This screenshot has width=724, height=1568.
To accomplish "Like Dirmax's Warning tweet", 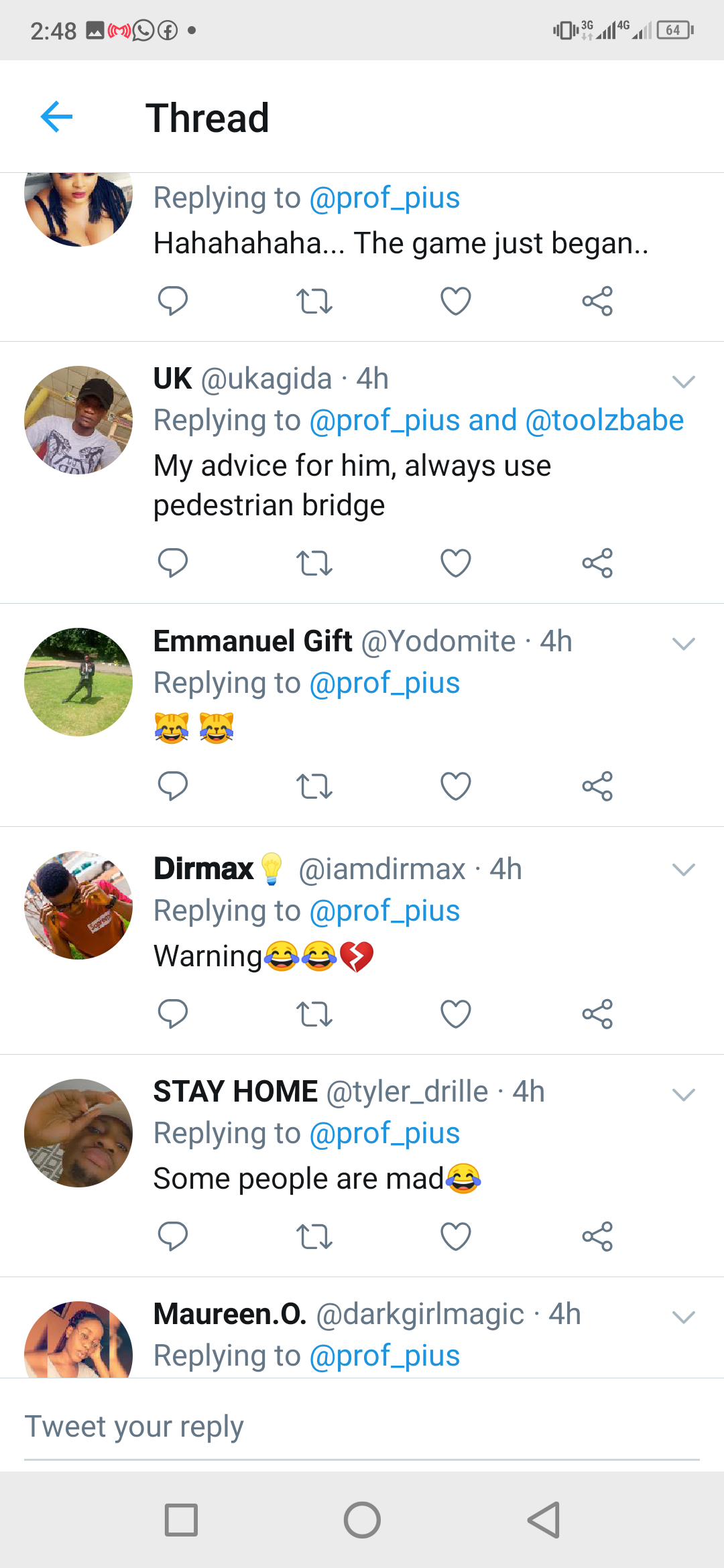I will (455, 1014).
